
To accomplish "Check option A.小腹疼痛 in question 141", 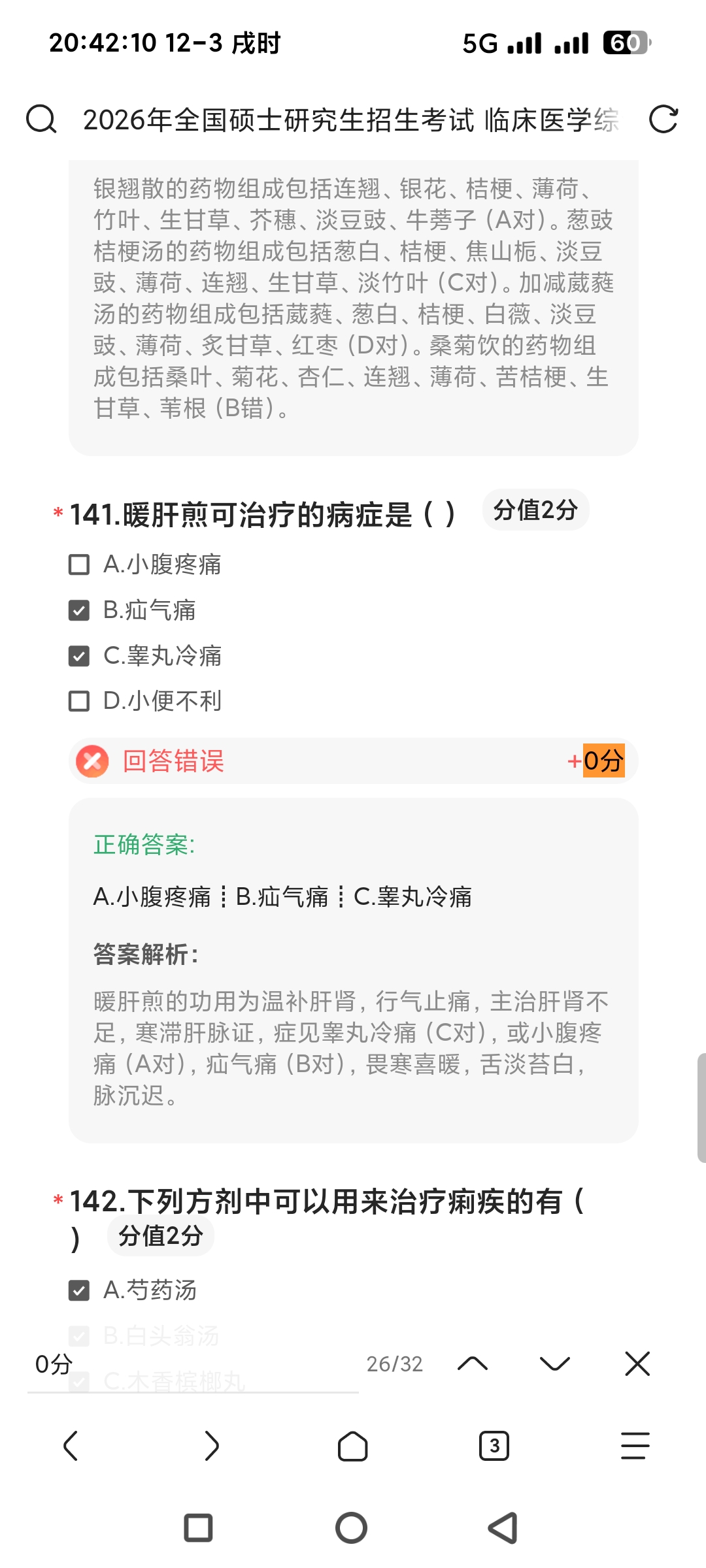I will coord(79,564).
